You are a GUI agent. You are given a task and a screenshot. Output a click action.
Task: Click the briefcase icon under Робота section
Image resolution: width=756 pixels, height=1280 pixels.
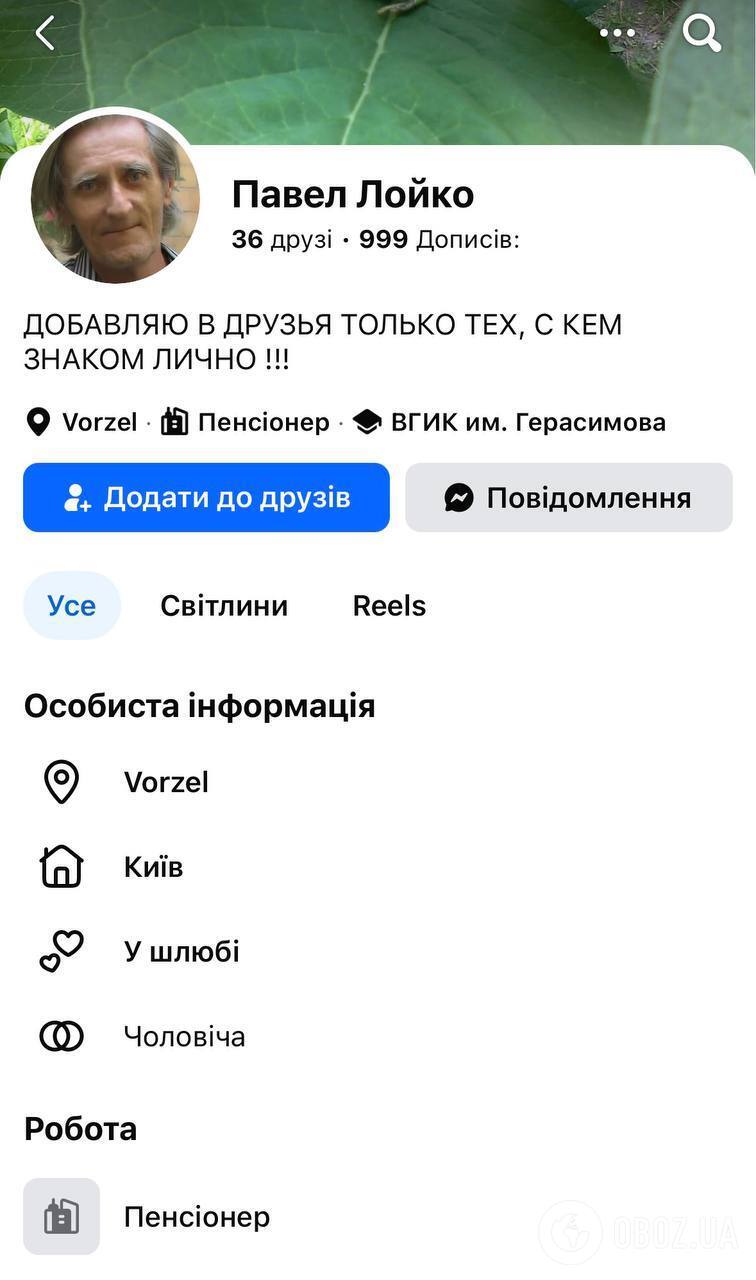pos(61,1216)
